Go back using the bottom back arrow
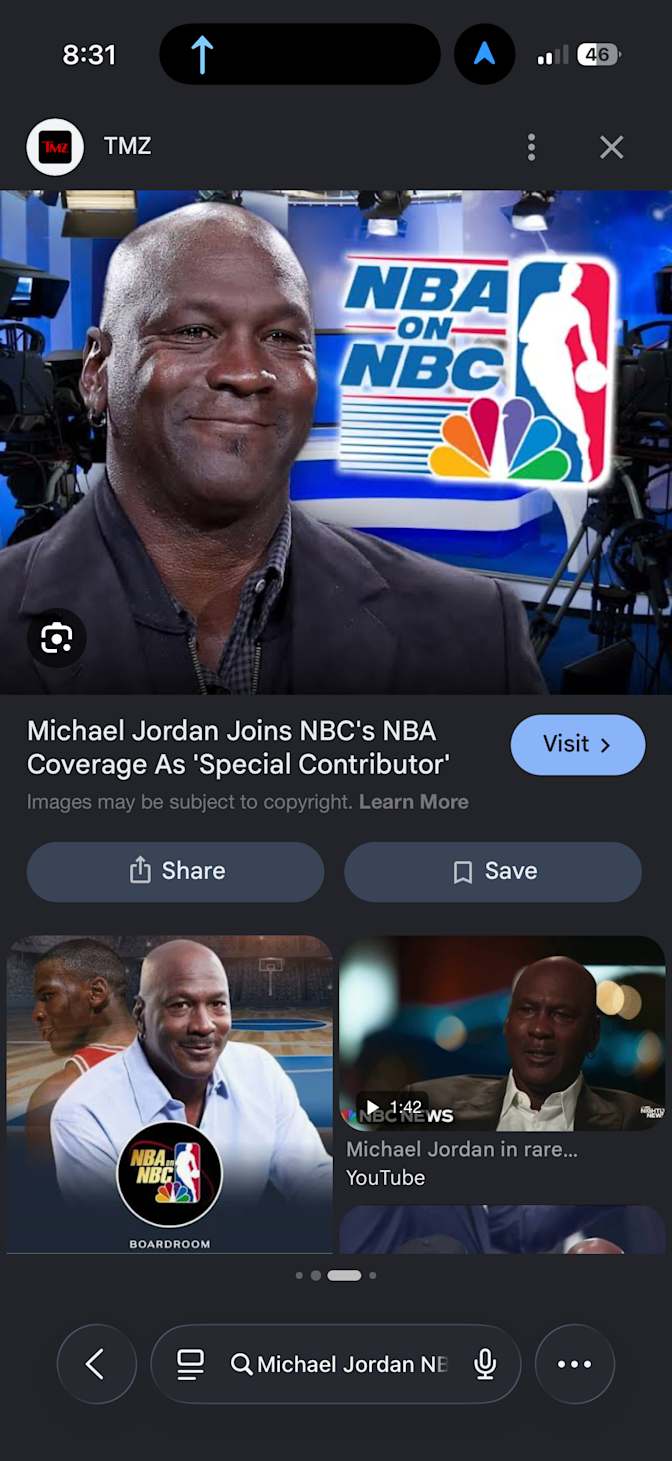The width and height of the screenshot is (672, 1461). (96, 1364)
